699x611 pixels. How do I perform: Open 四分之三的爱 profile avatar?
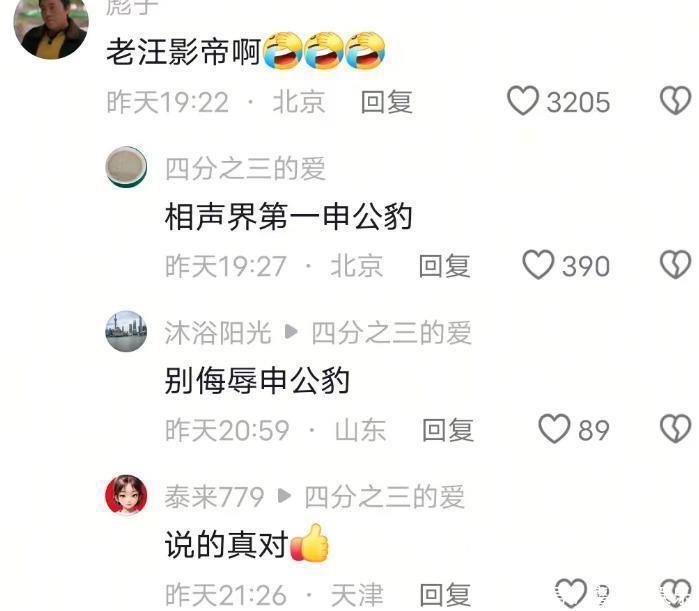click(126, 167)
